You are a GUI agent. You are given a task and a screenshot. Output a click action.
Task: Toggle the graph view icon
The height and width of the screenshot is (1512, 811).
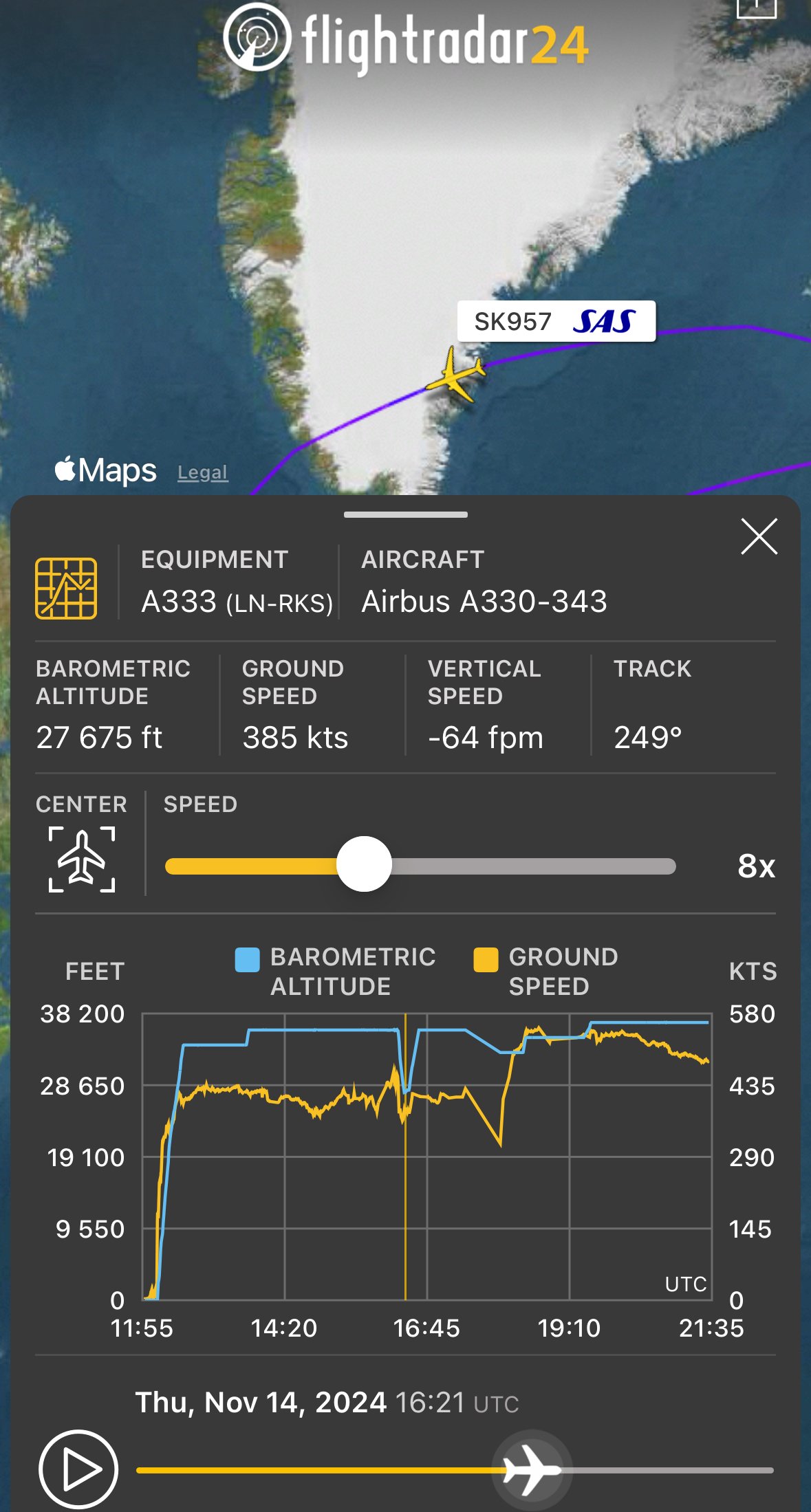(66, 589)
